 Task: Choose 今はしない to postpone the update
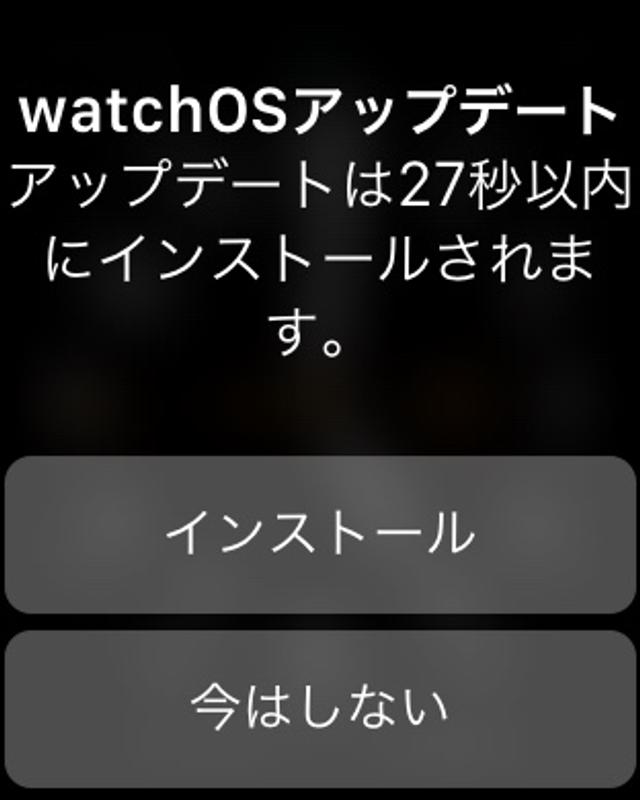coord(320,708)
